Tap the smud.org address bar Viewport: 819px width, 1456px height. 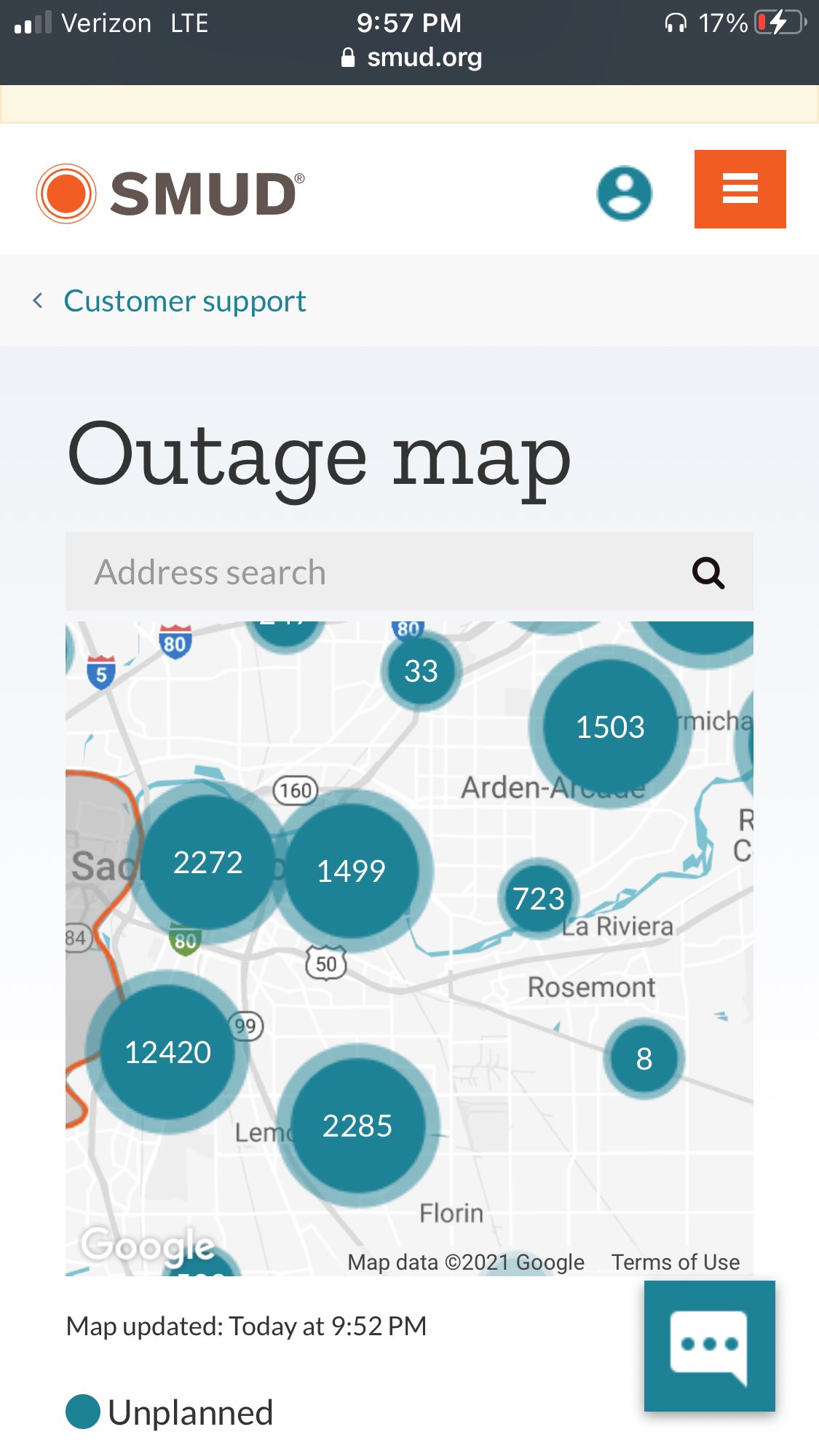(411, 57)
